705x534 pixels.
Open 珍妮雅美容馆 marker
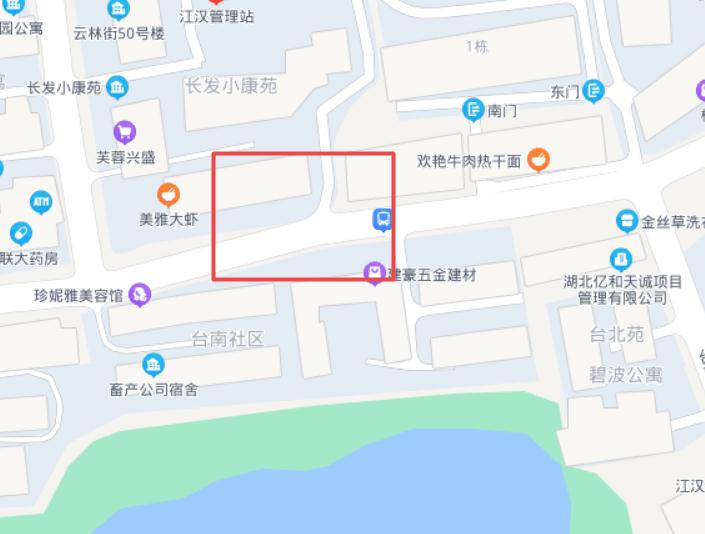pyautogui.click(x=140, y=294)
